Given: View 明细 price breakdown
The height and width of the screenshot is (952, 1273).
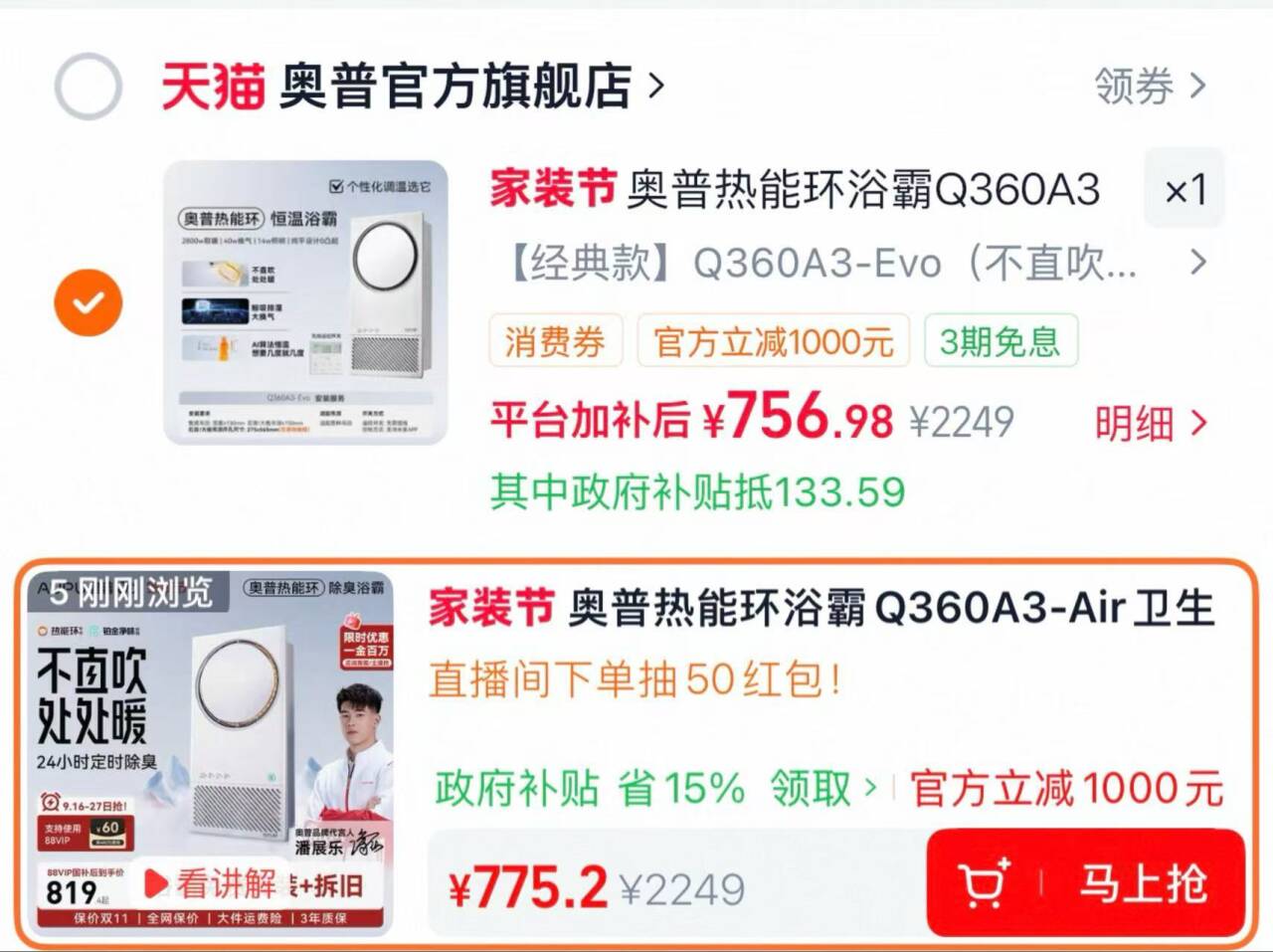Looking at the screenshot, I should pyautogui.click(x=1152, y=423).
